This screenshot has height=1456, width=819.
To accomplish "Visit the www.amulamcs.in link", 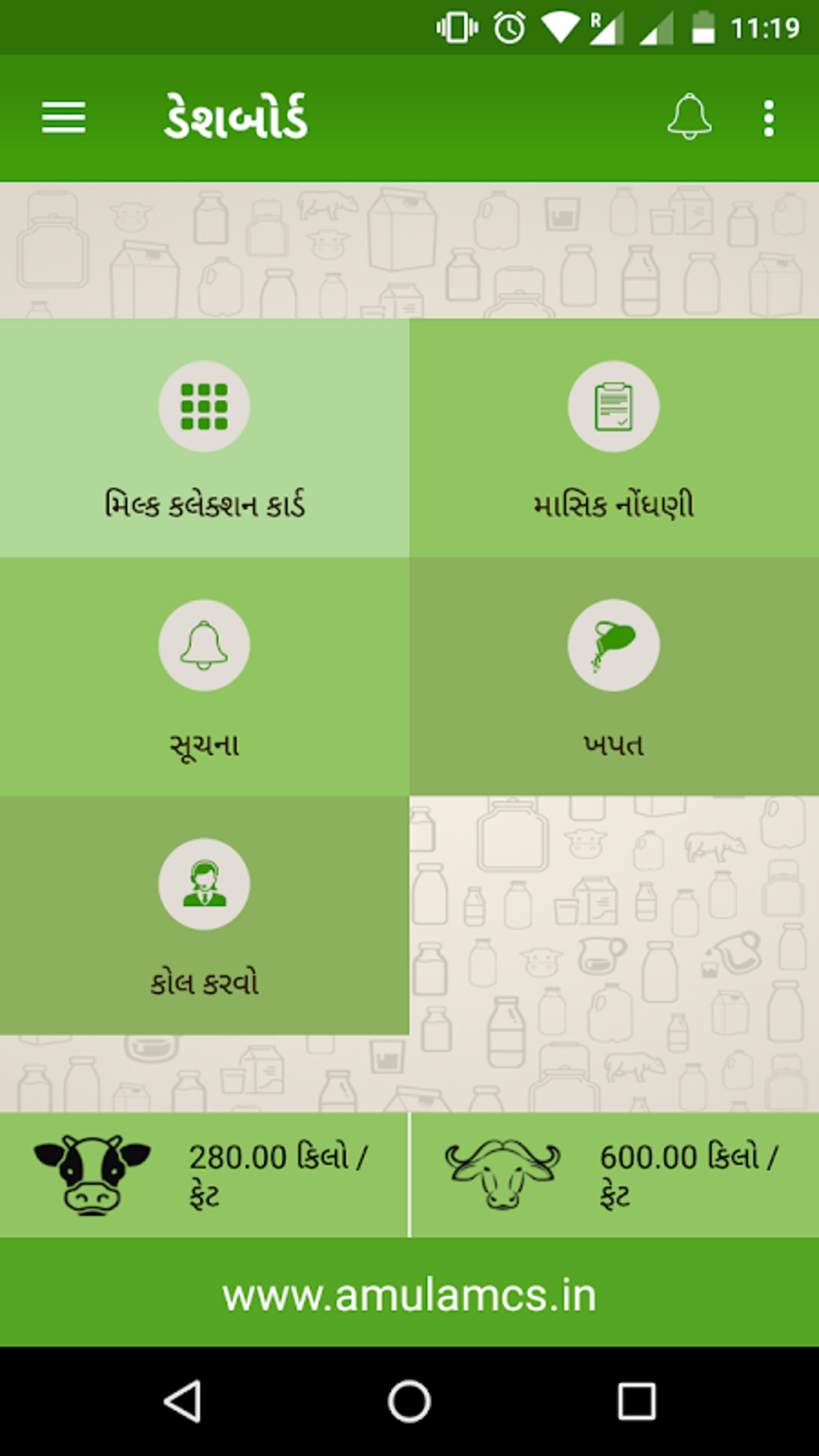I will click(x=409, y=1295).
